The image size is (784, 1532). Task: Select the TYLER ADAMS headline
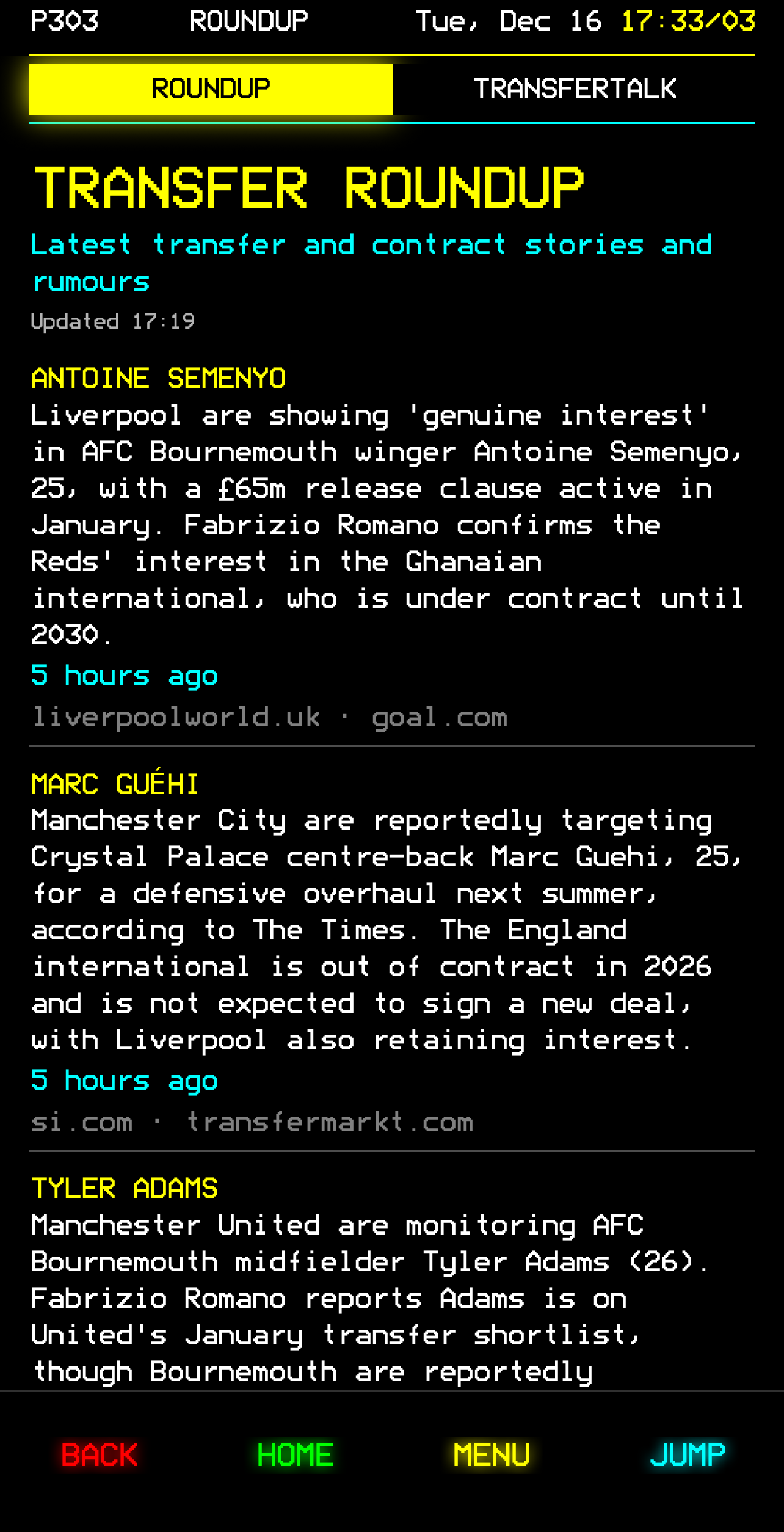(x=125, y=1188)
